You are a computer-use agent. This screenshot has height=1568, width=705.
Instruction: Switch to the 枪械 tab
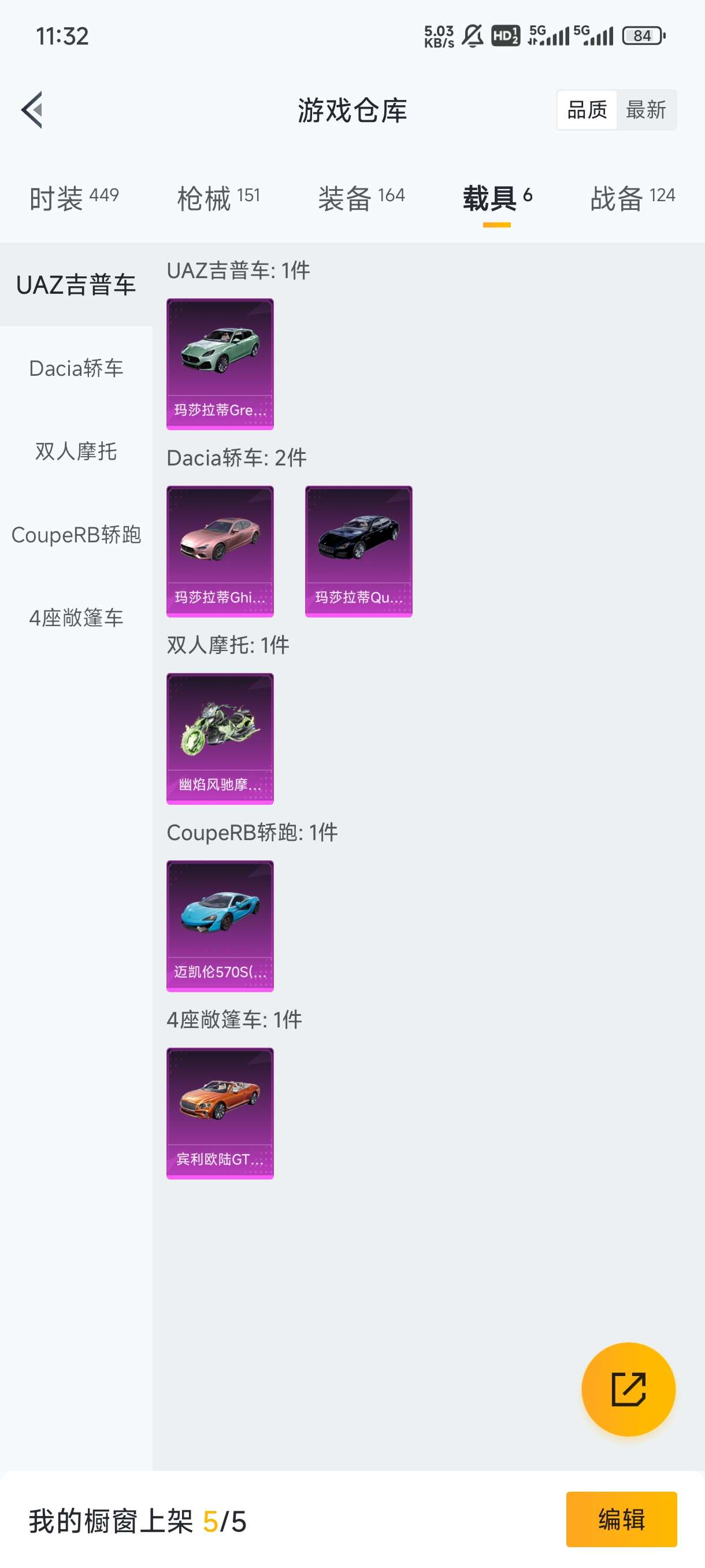[x=218, y=198]
